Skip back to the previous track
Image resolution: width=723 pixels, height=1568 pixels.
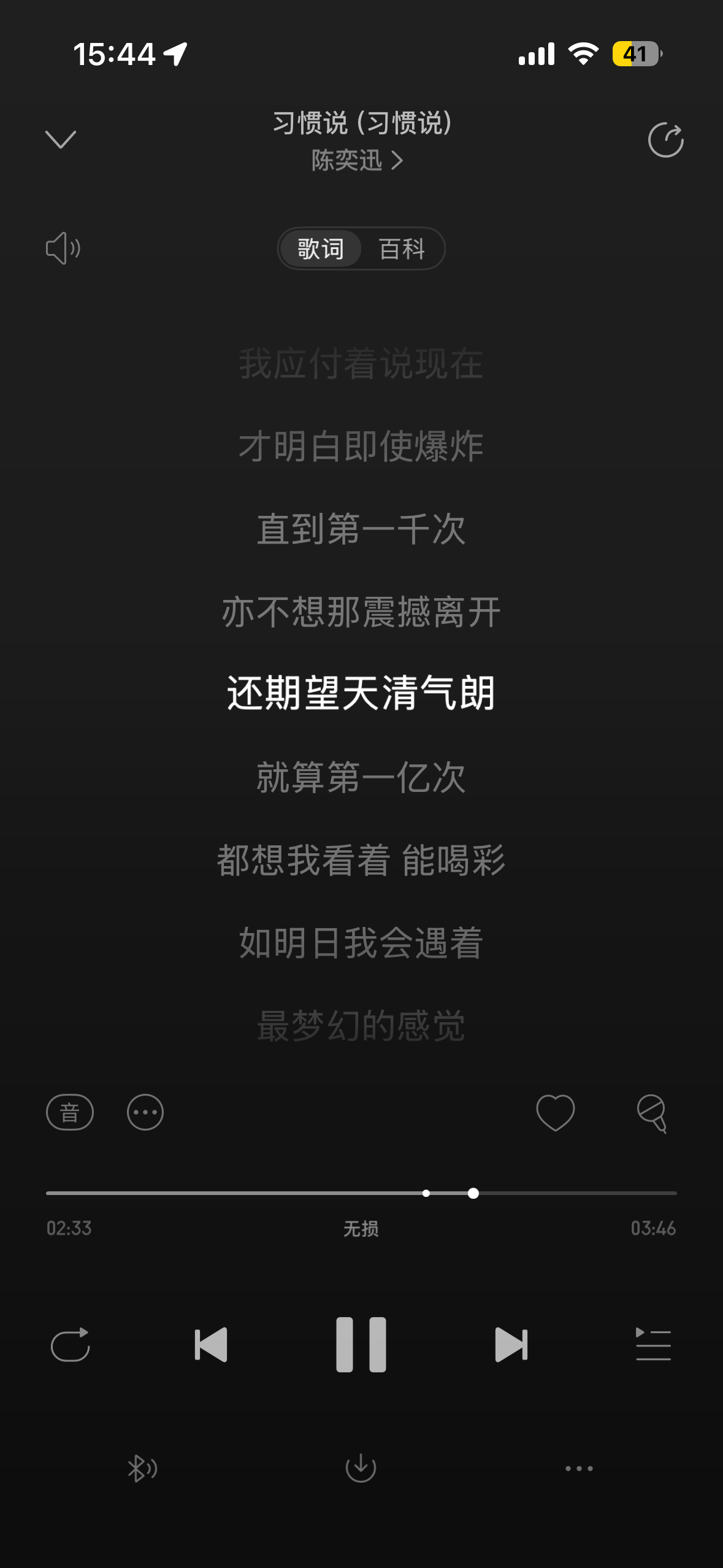(211, 1345)
